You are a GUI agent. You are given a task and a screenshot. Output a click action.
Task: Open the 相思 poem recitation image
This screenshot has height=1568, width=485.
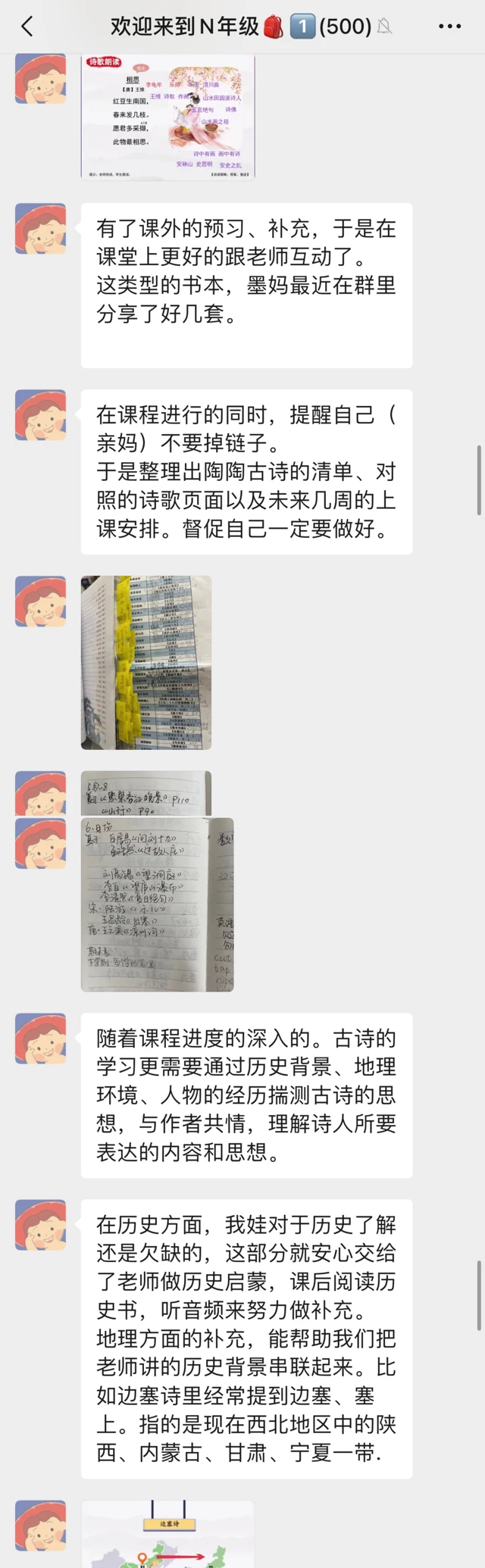point(167,116)
